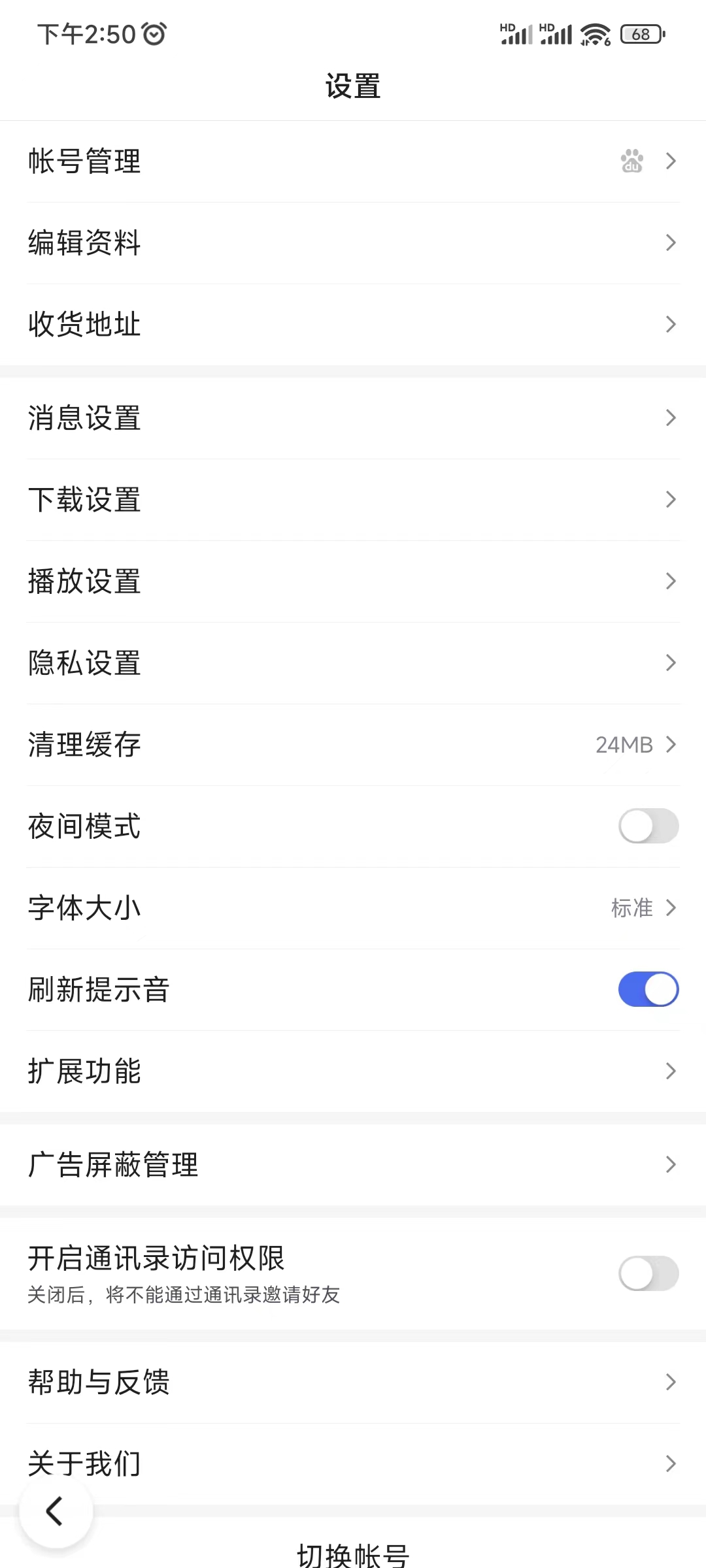Enable 夜间模式 night mode switch
Viewport: 706px width, 1568px height.
648,826
